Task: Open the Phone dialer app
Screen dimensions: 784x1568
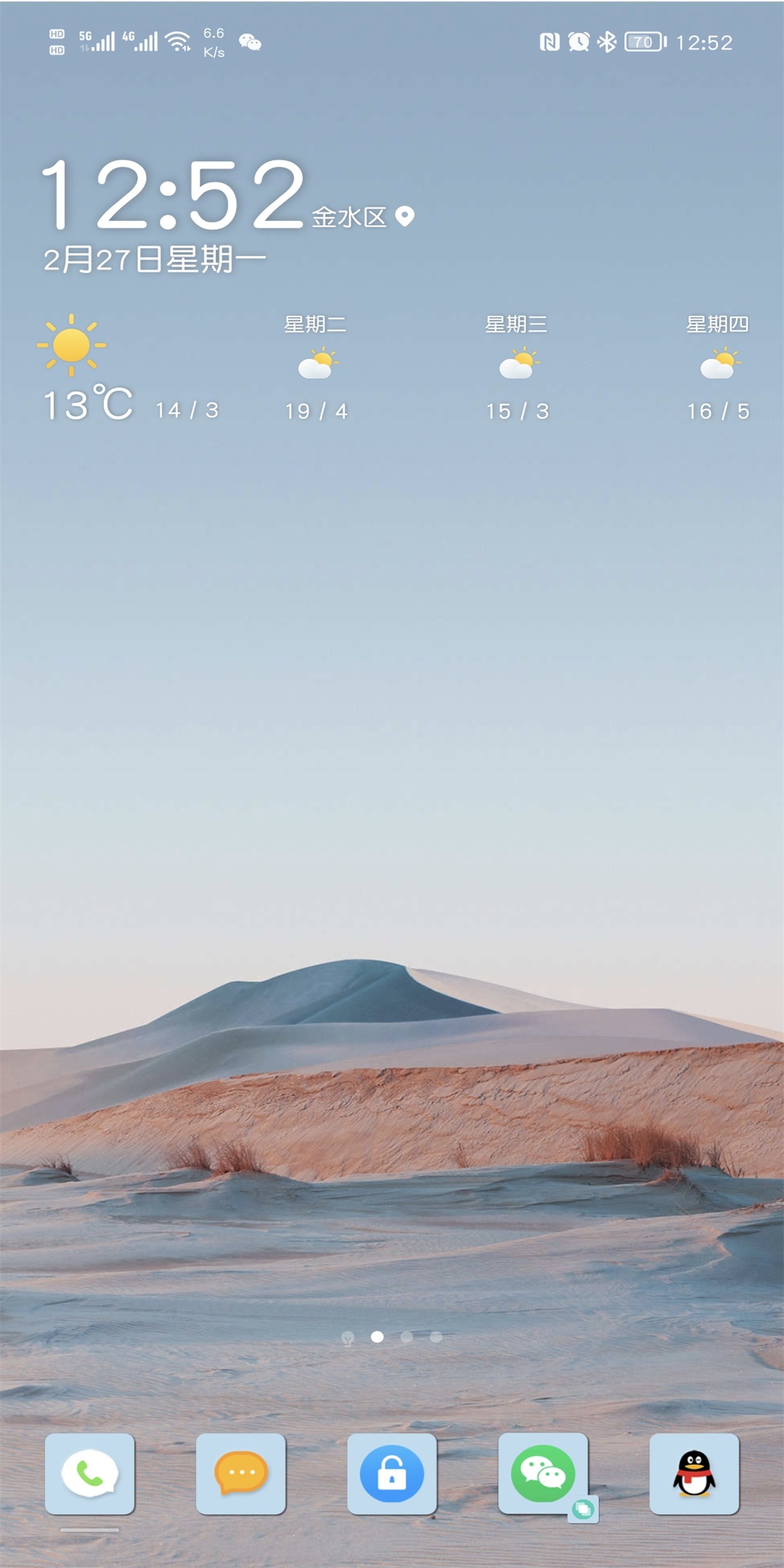Action: click(x=90, y=1474)
